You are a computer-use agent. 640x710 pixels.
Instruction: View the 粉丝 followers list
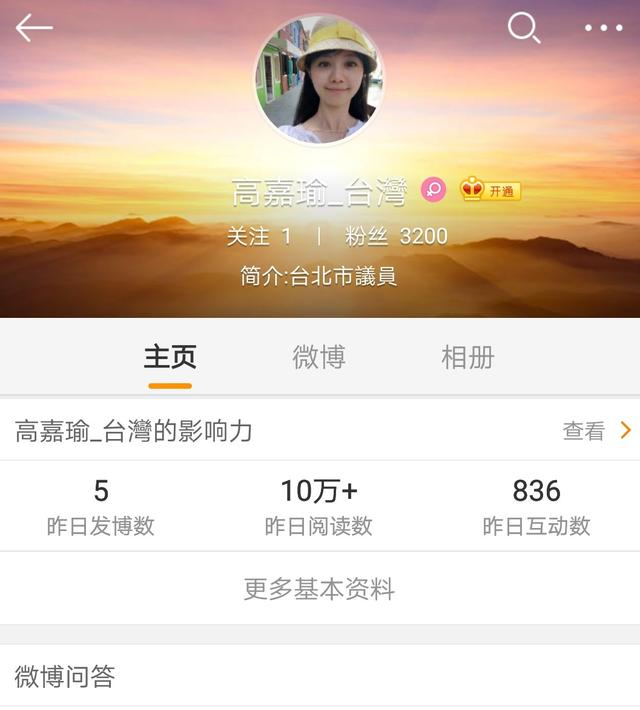coord(396,237)
